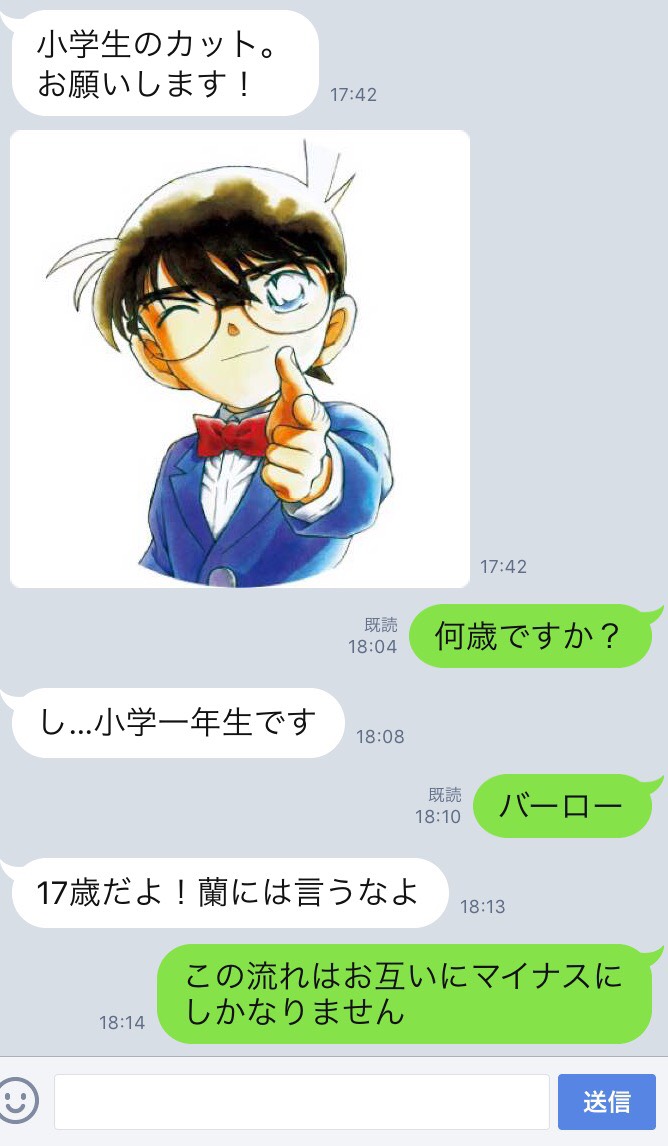
Task: Open the anime boy picture message
Action: tap(240, 358)
